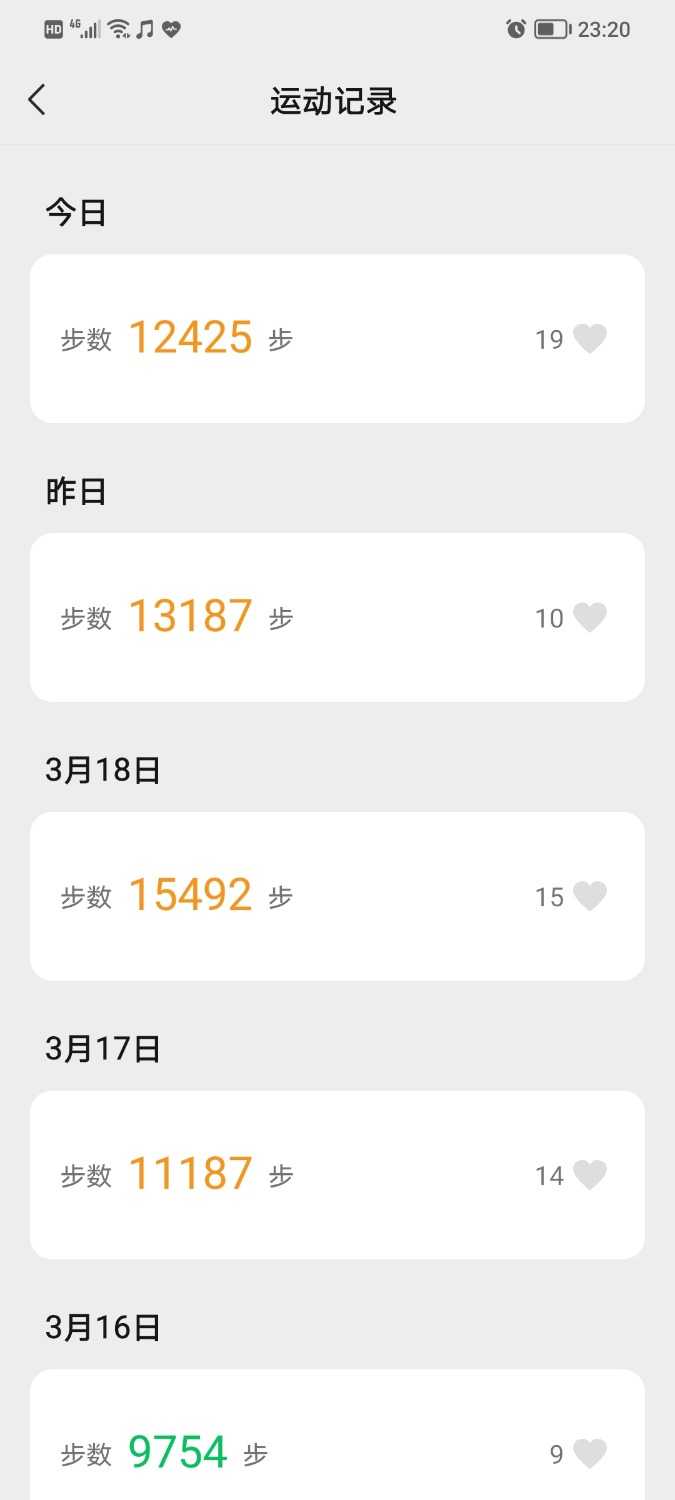Go back from the 运动记录 page
This screenshot has width=675, height=1500.
pyautogui.click(x=37, y=100)
